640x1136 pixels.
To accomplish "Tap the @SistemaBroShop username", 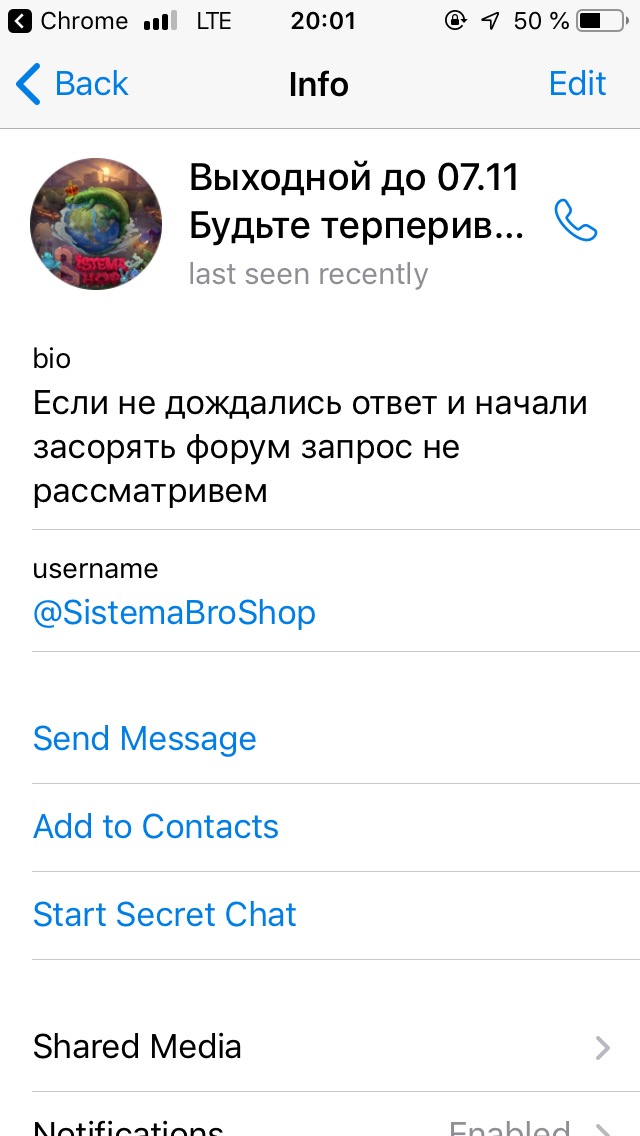I will [x=175, y=613].
